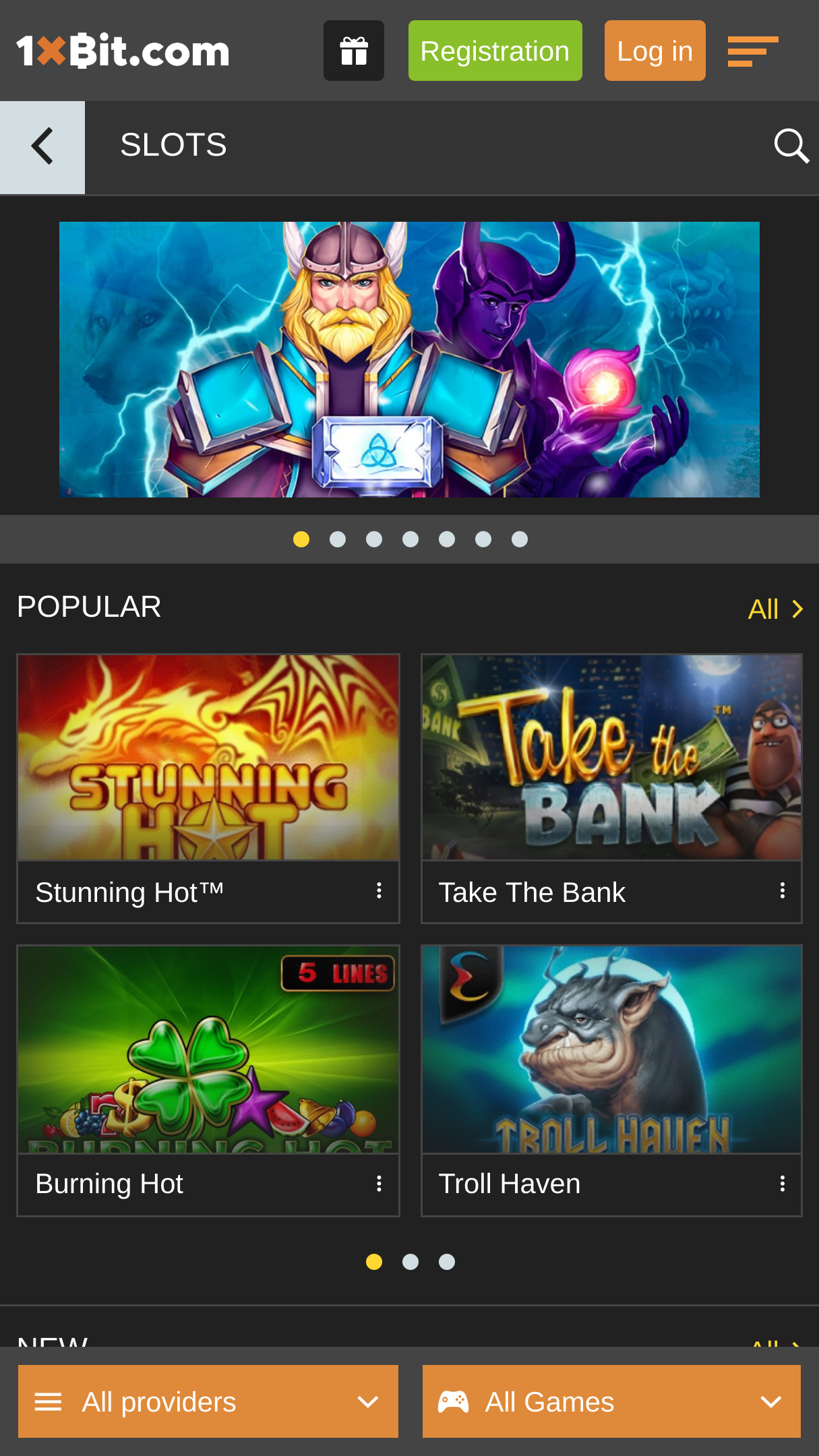819x1456 pixels.
Task: Expand the All Games dropdown
Action: [x=611, y=1401]
